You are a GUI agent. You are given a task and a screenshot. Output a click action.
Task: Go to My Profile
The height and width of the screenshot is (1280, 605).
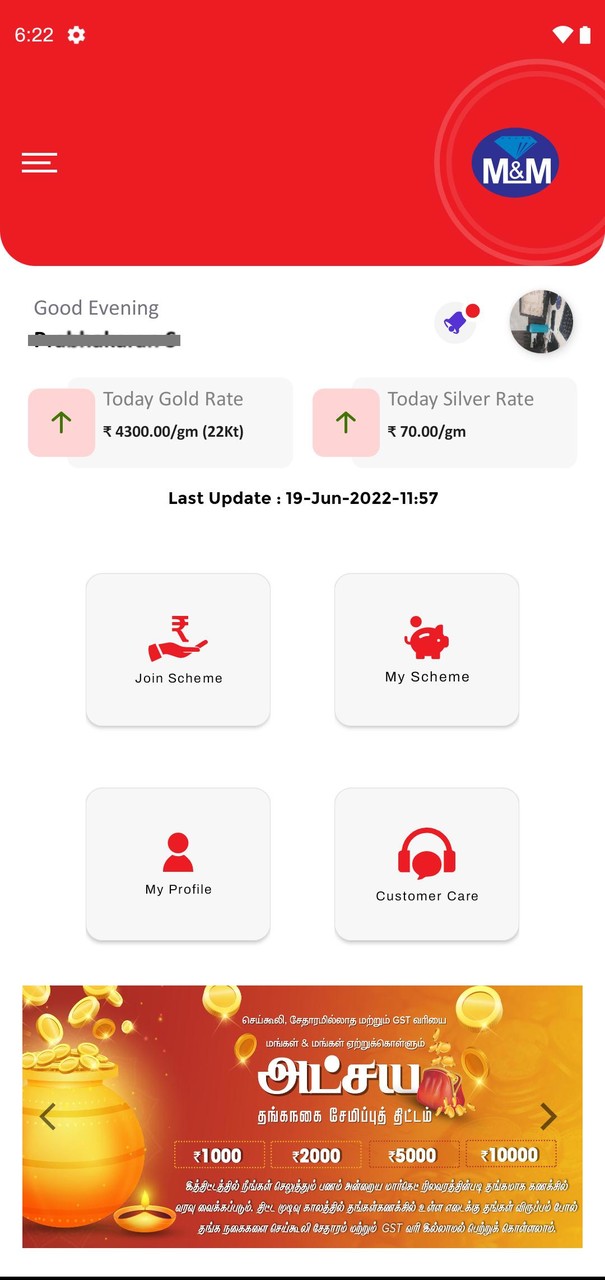(178, 864)
